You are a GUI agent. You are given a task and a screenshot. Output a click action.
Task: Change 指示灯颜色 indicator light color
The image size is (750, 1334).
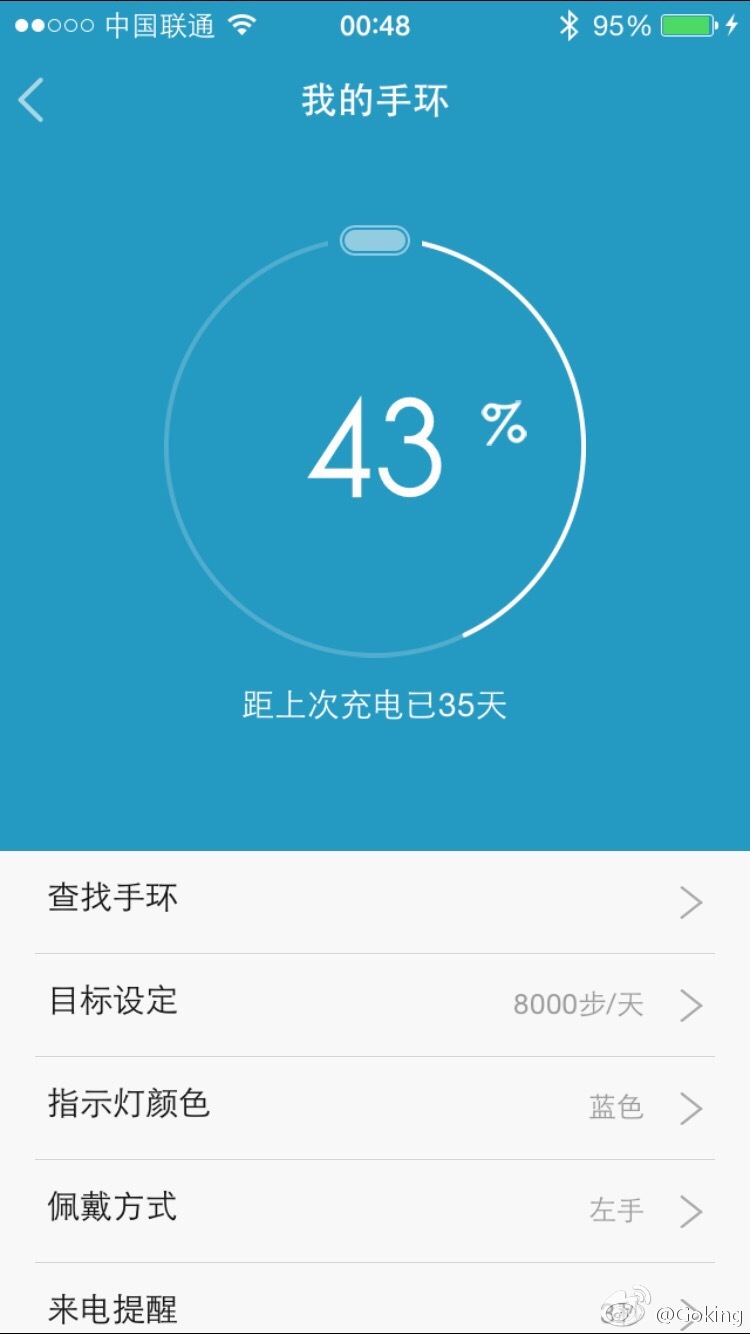pos(375,1108)
